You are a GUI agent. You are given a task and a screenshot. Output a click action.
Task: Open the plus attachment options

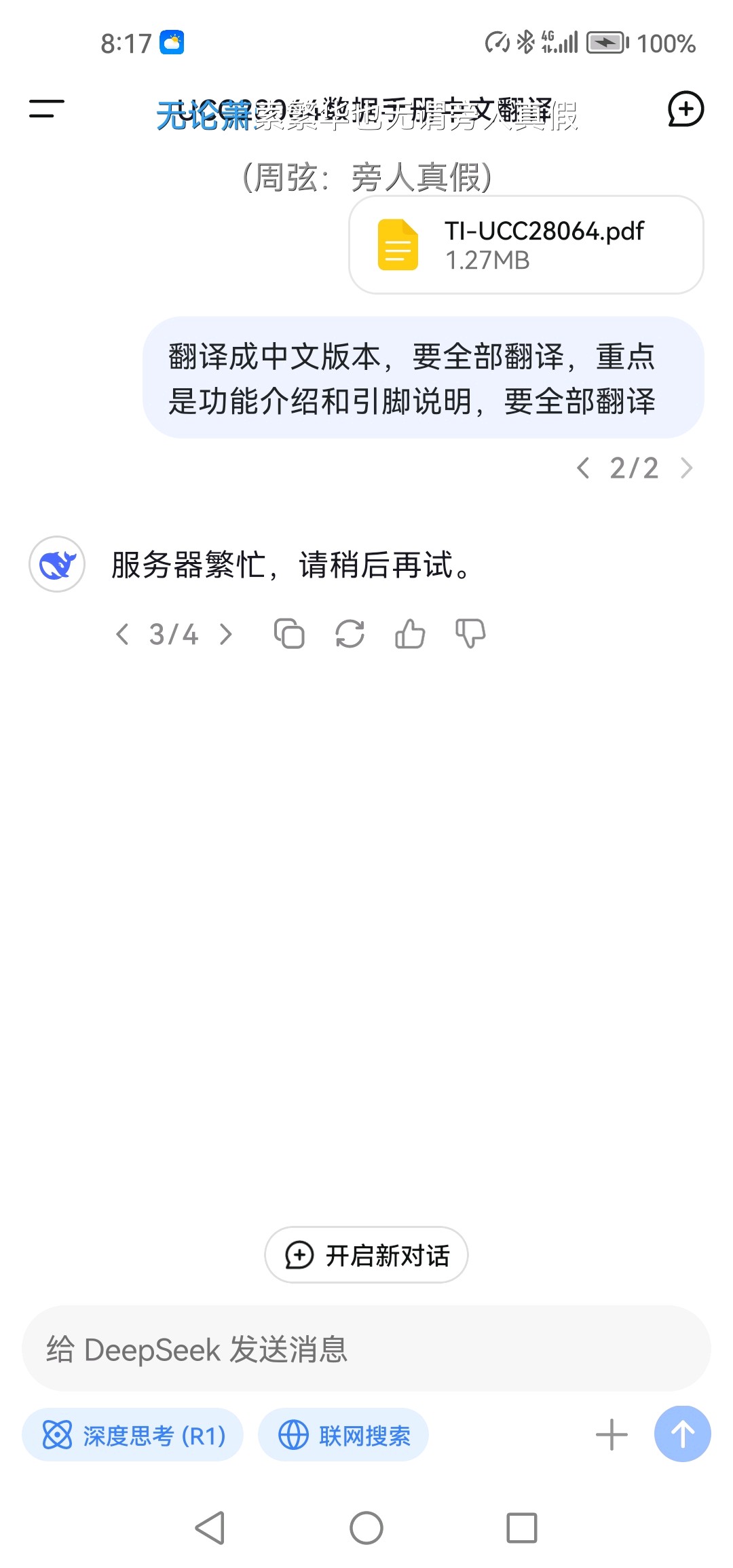[x=612, y=1435]
